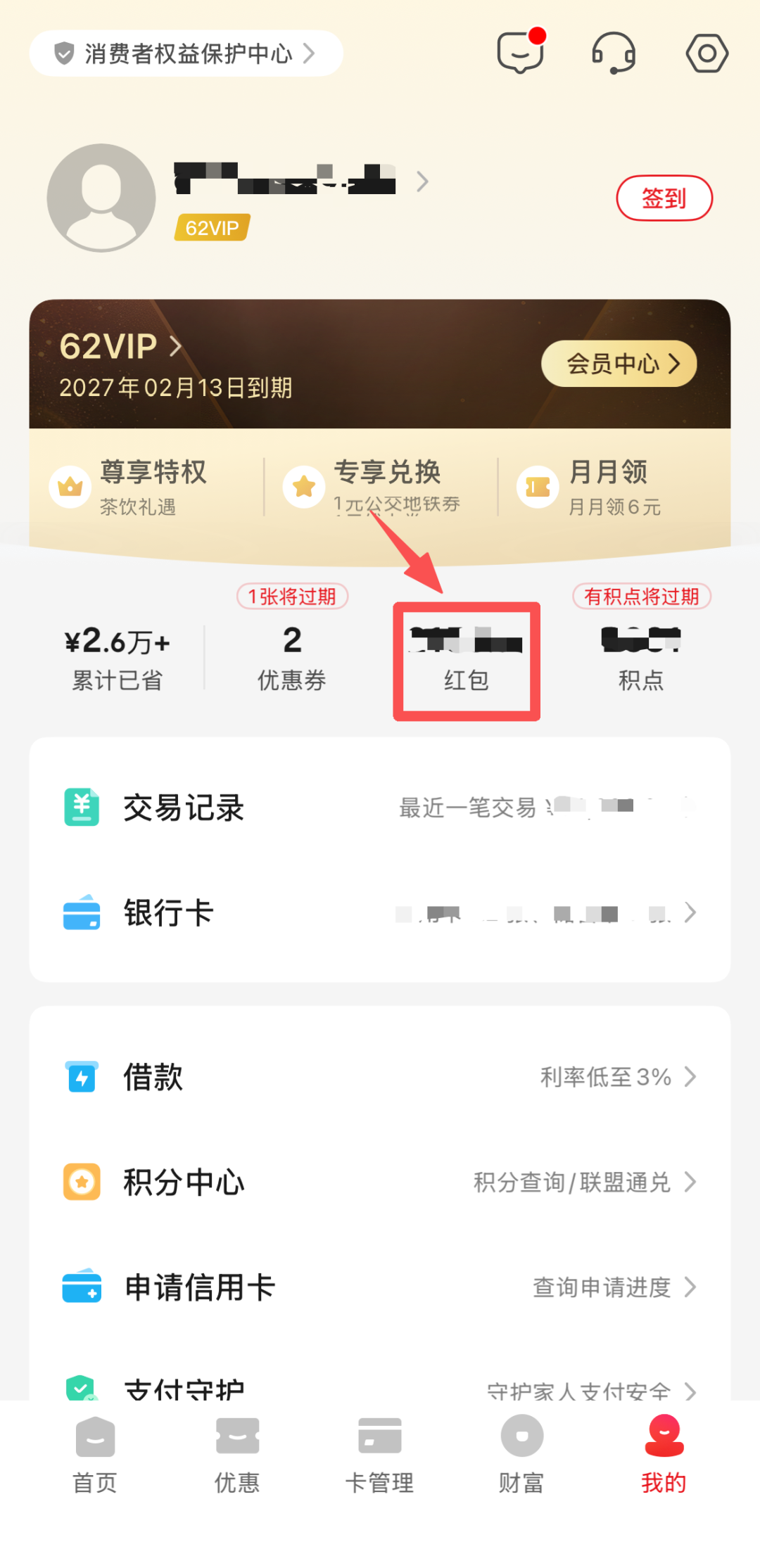
Task: View 优惠券 coupons
Action: (291, 658)
